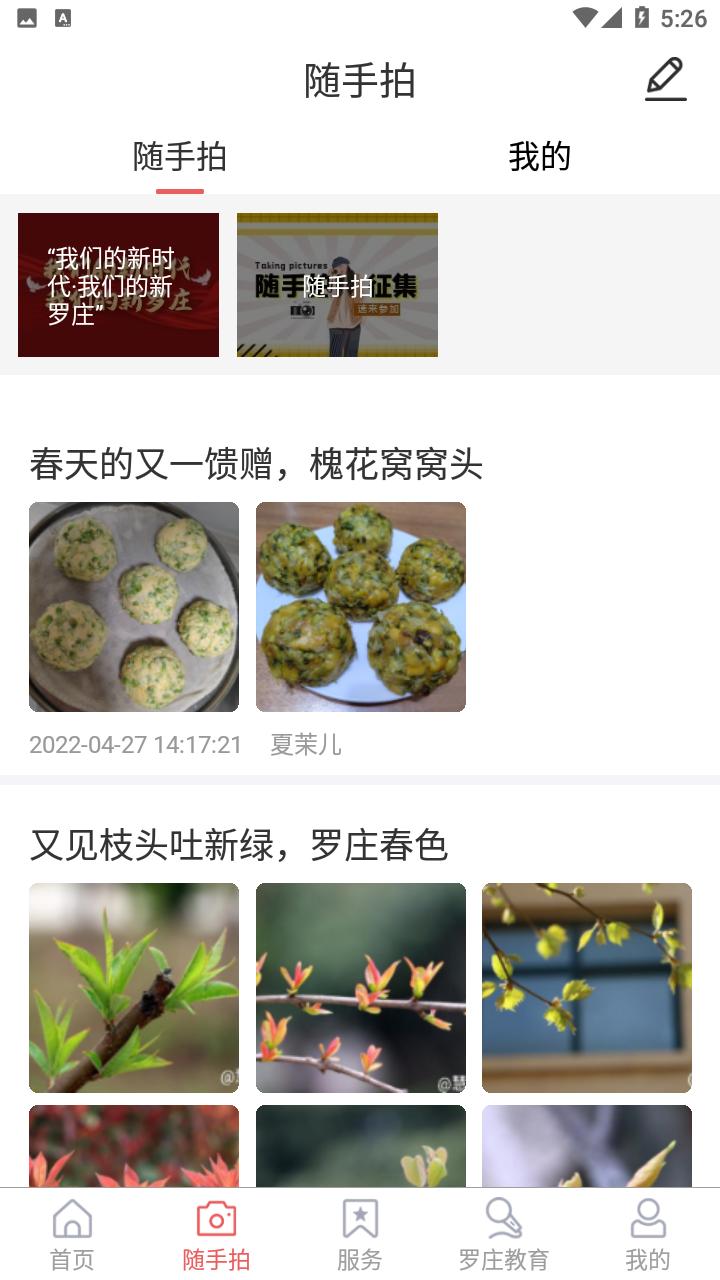This screenshot has width=720, height=1280.
Task: Switch to the 我的 tab
Action: click(x=540, y=156)
